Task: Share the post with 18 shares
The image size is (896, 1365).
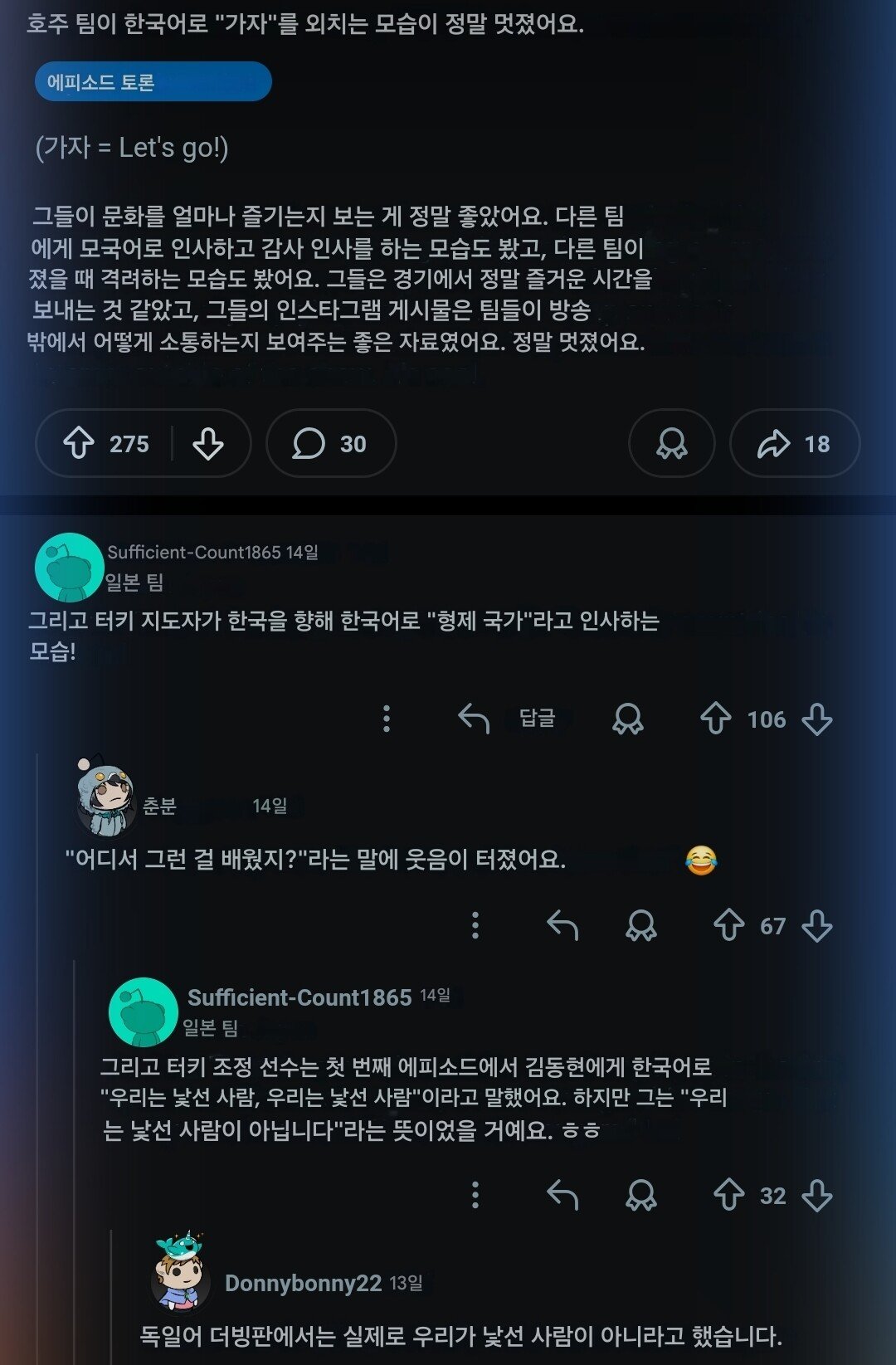Action: pos(793,443)
